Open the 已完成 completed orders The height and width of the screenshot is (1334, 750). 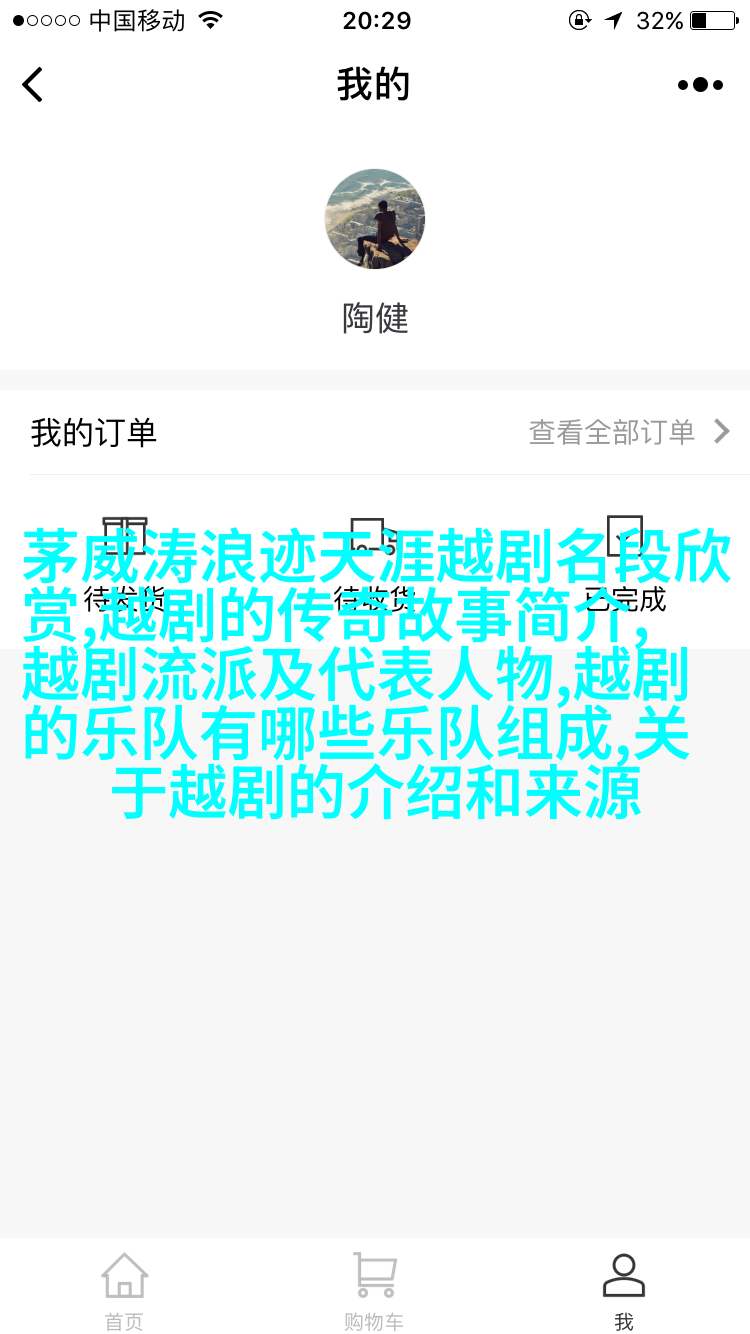coord(625,565)
